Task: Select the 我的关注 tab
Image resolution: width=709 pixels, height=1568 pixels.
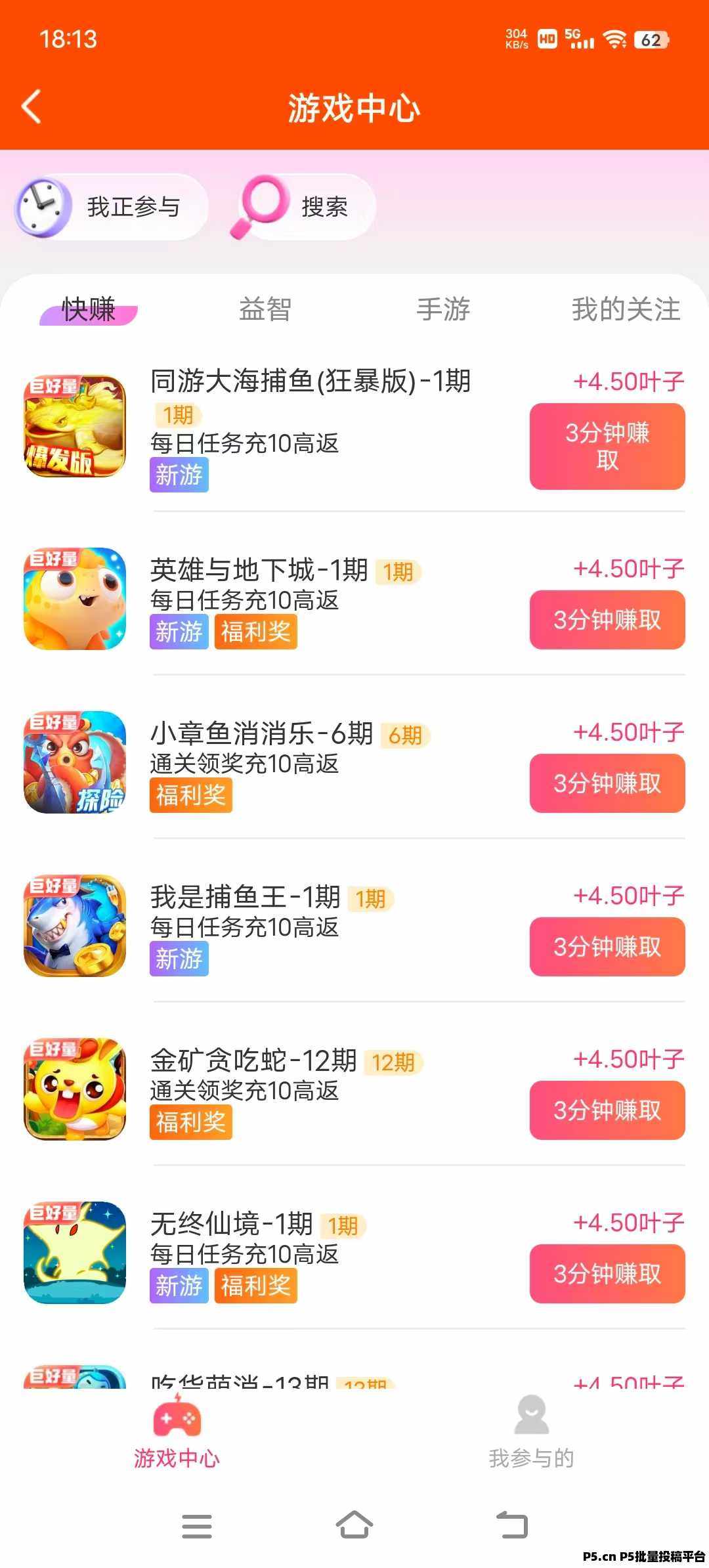Action: [x=625, y=309]
